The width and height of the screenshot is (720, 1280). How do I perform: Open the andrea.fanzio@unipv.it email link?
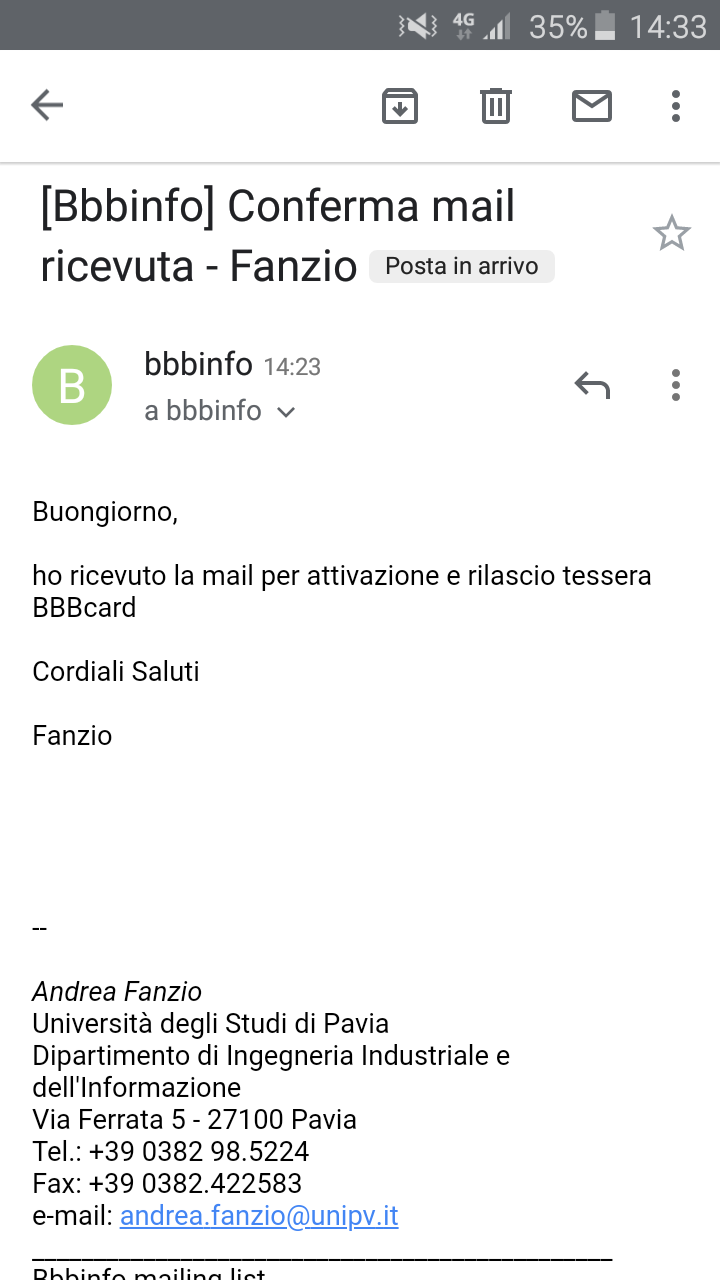click(259, 1216)
